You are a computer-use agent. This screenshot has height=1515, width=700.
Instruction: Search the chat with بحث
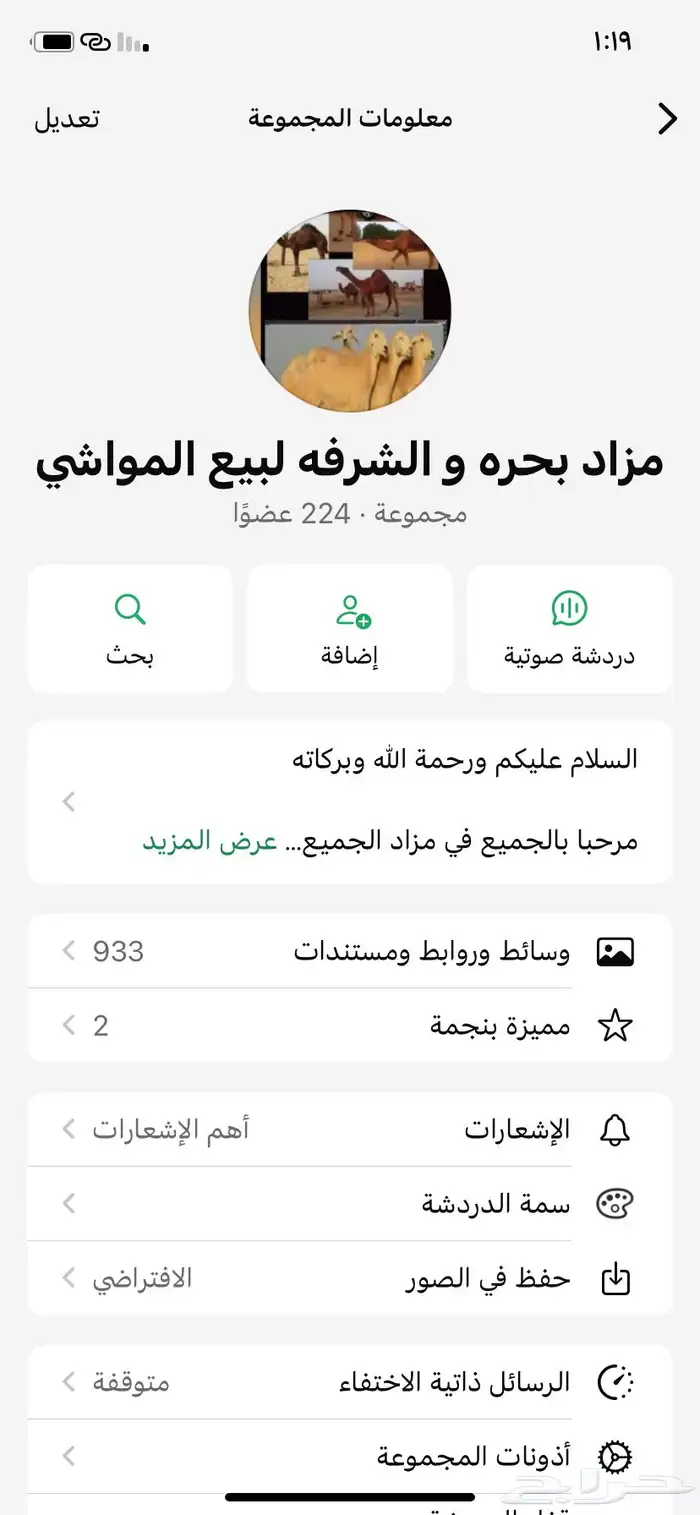[130, 629]
